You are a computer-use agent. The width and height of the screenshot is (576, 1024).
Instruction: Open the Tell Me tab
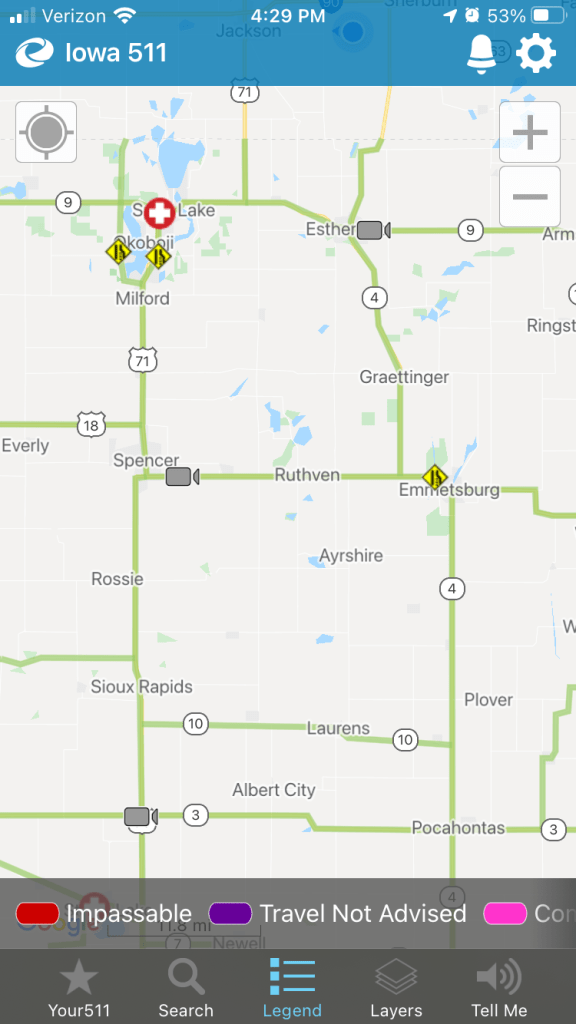pos(500,987)
